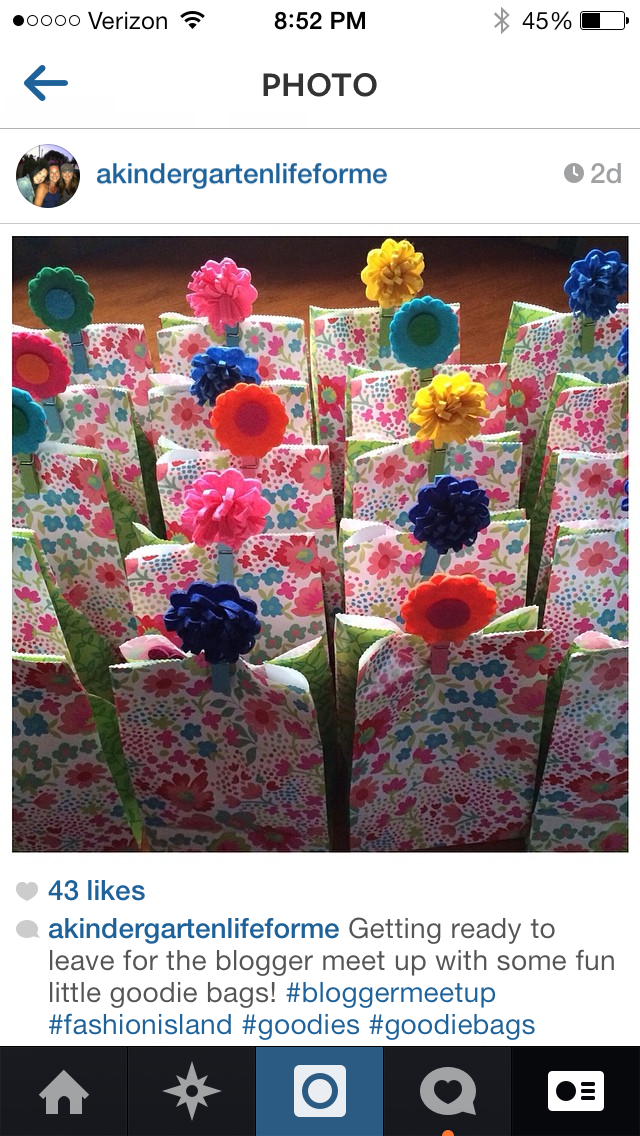Open the #bloggermeetup hashtag
640x1136 pixels.
click(x=391, y=993)
